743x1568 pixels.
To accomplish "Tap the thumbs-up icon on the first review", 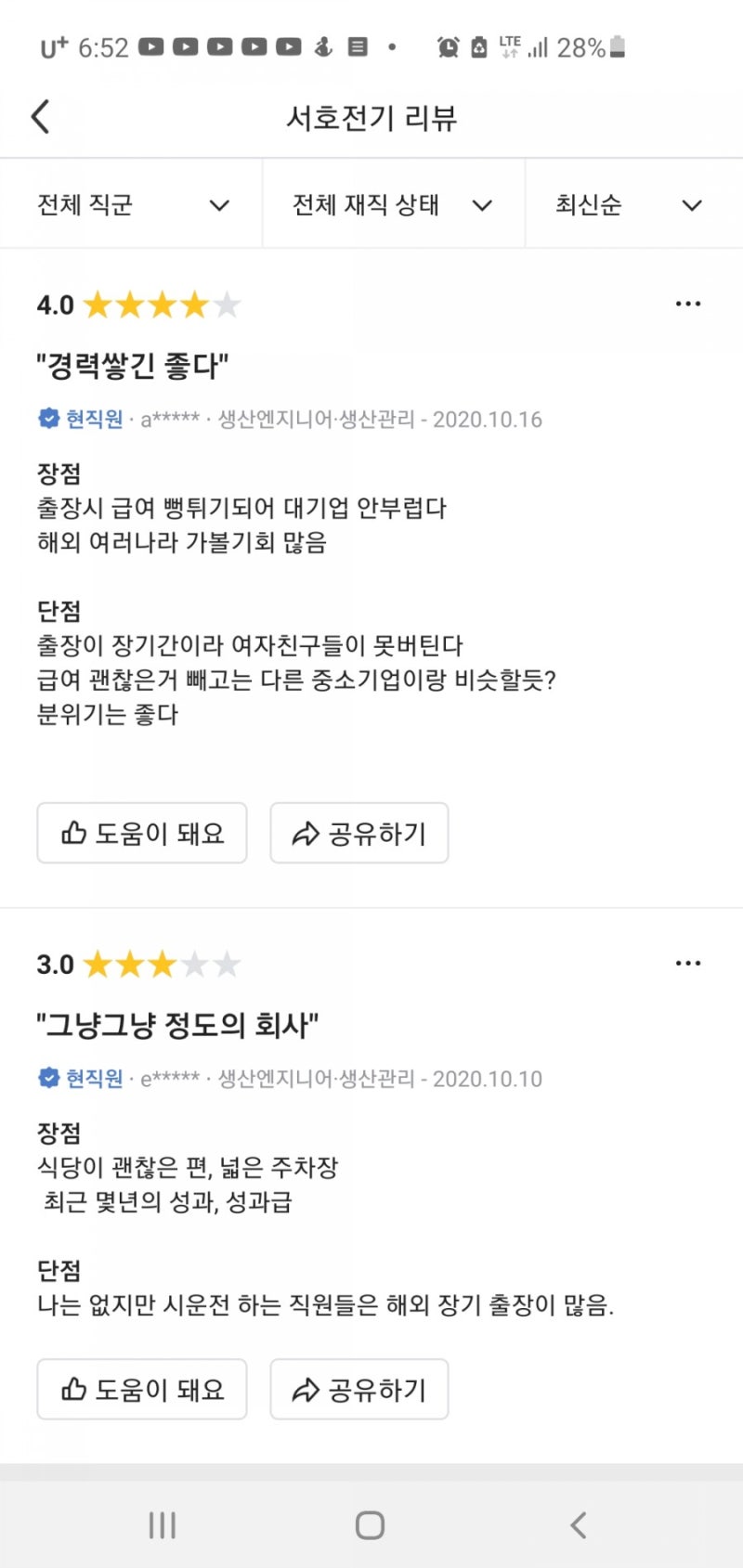I will tap(74, 833).
